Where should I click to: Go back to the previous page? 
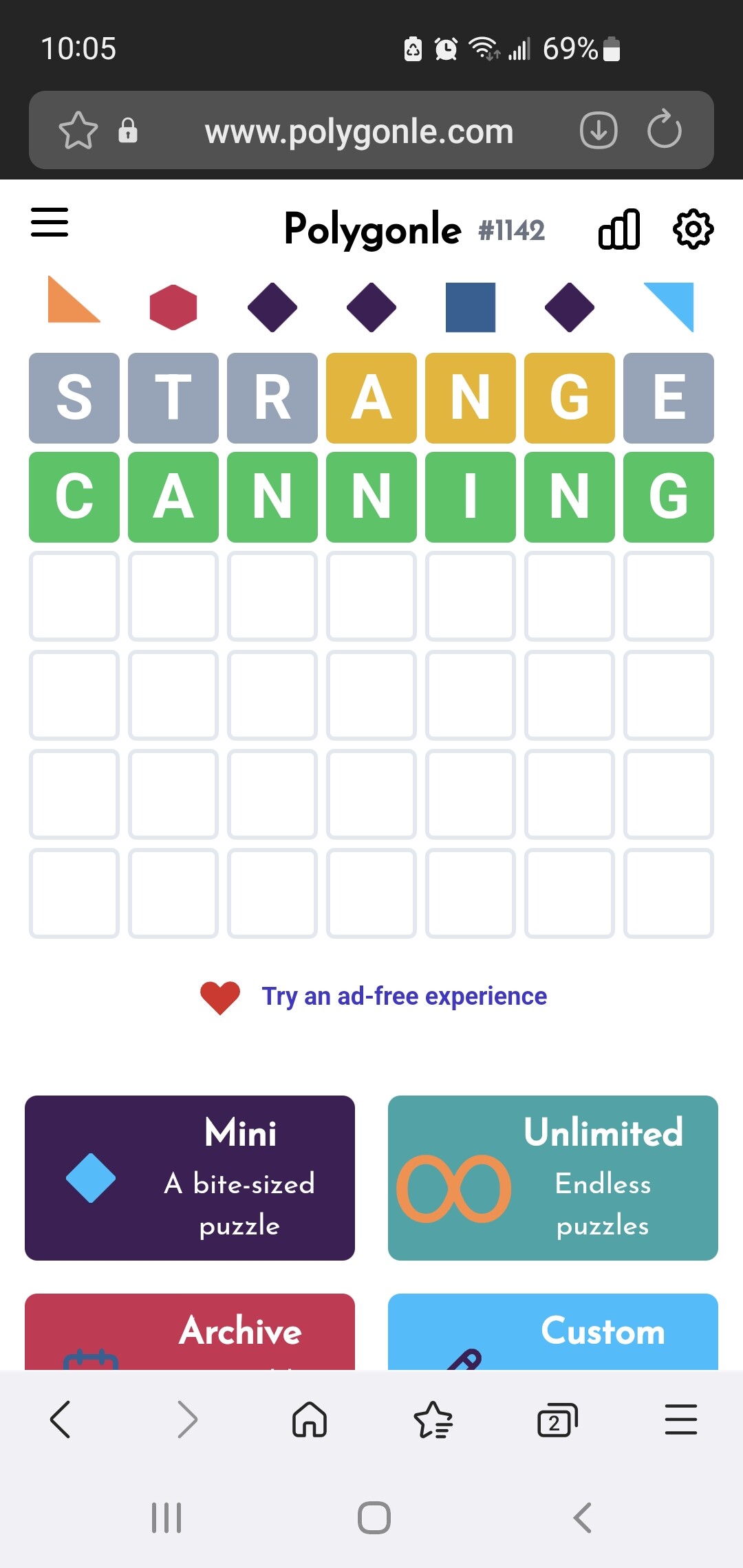pyautogui.click(x=61, y=1419)
